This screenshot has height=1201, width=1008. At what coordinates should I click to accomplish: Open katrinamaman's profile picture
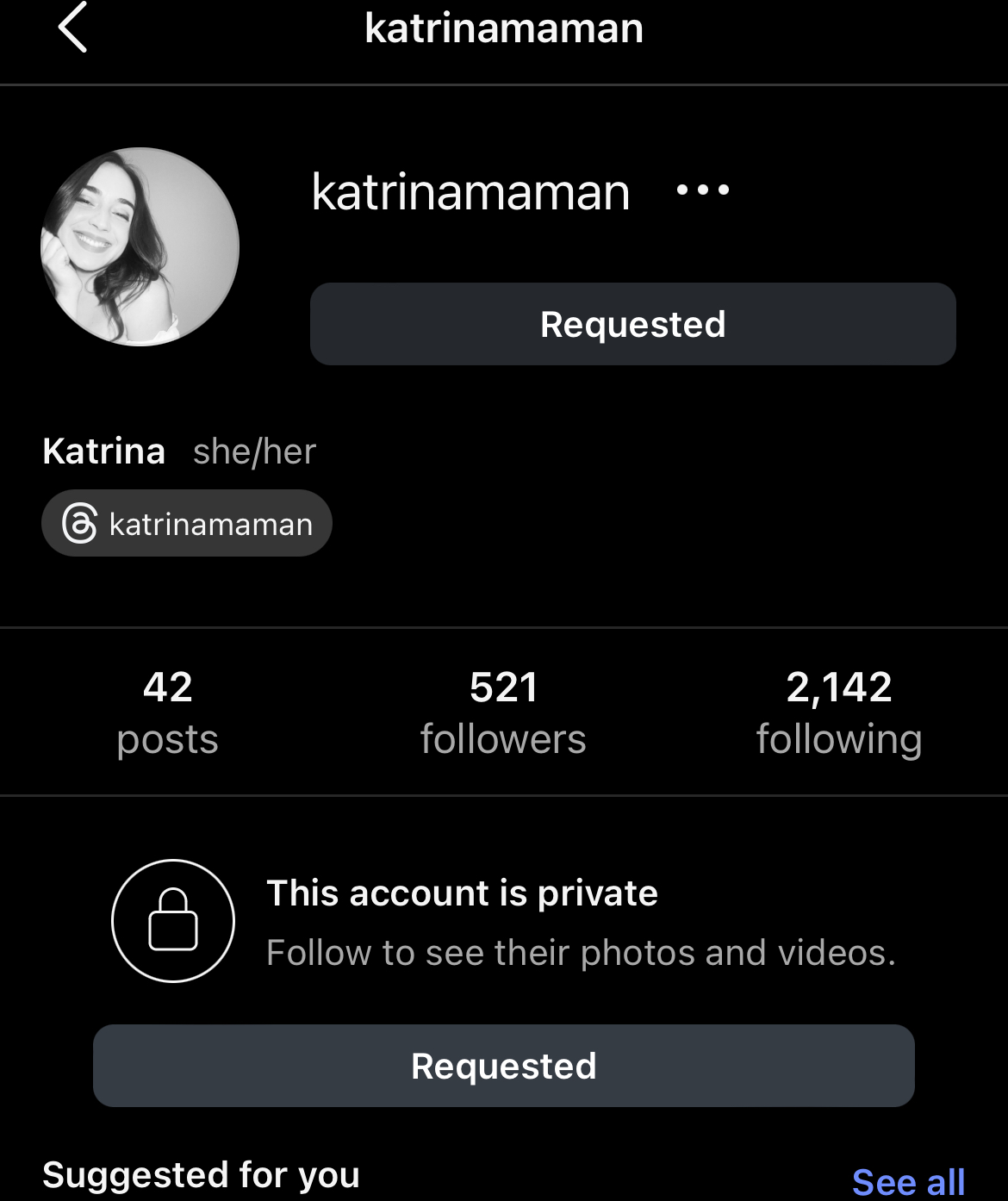coord(140,247)
